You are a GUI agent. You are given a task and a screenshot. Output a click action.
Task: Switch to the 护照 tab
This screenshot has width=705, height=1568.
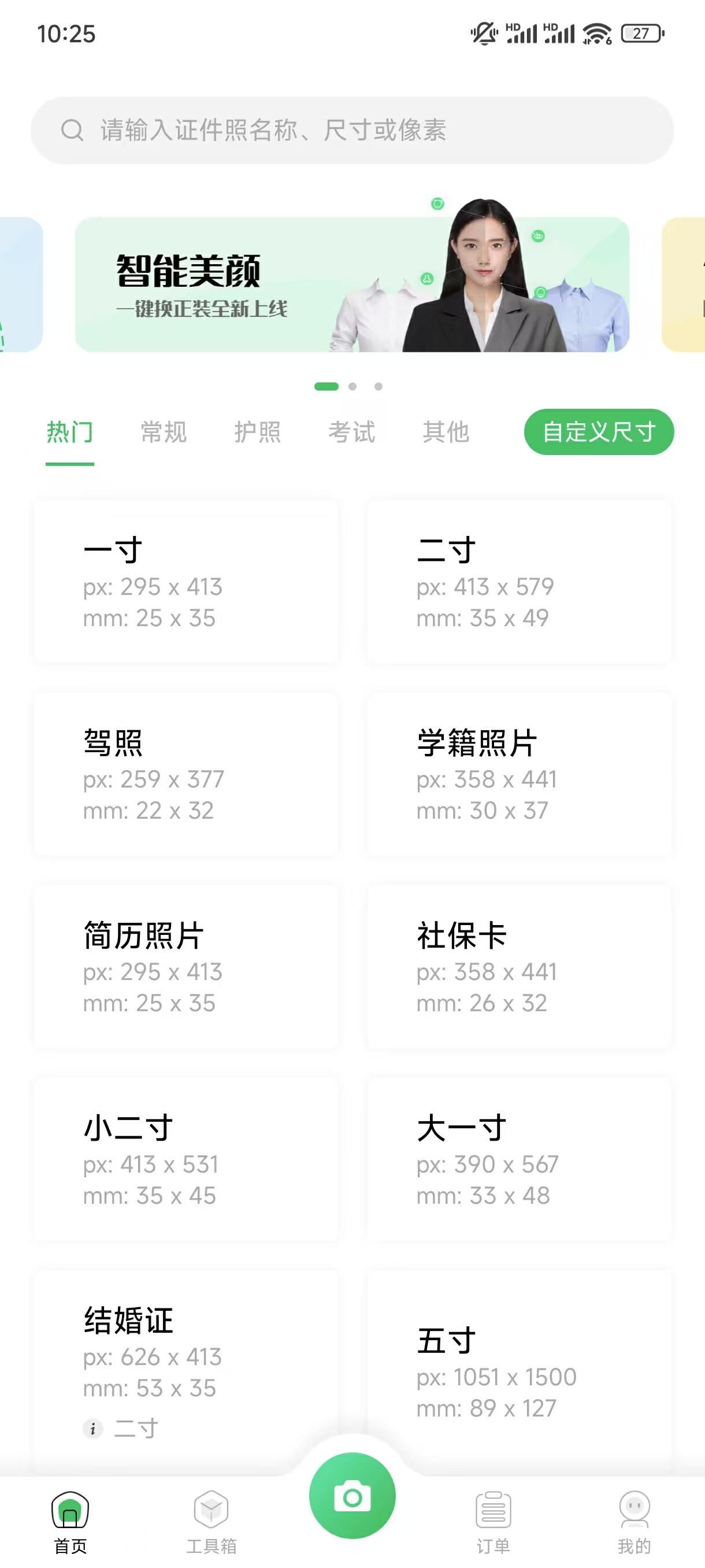[258, 432]
